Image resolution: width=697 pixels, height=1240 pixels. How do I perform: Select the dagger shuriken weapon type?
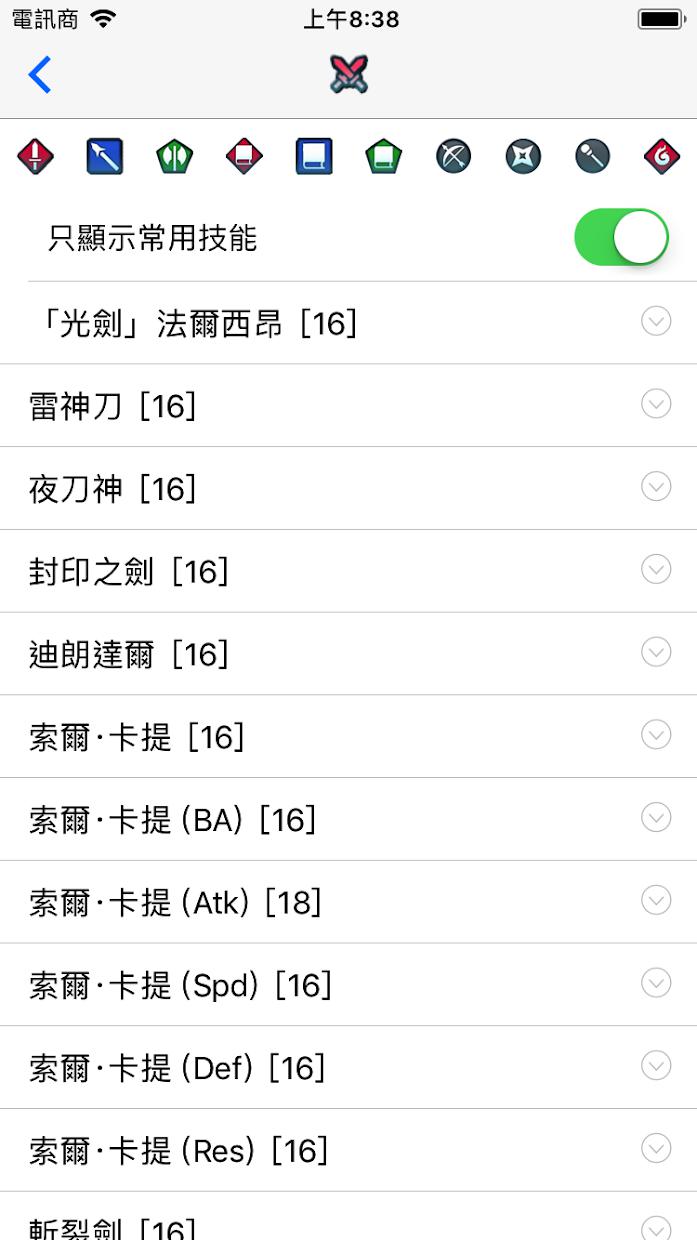click(x=523, y=156)
